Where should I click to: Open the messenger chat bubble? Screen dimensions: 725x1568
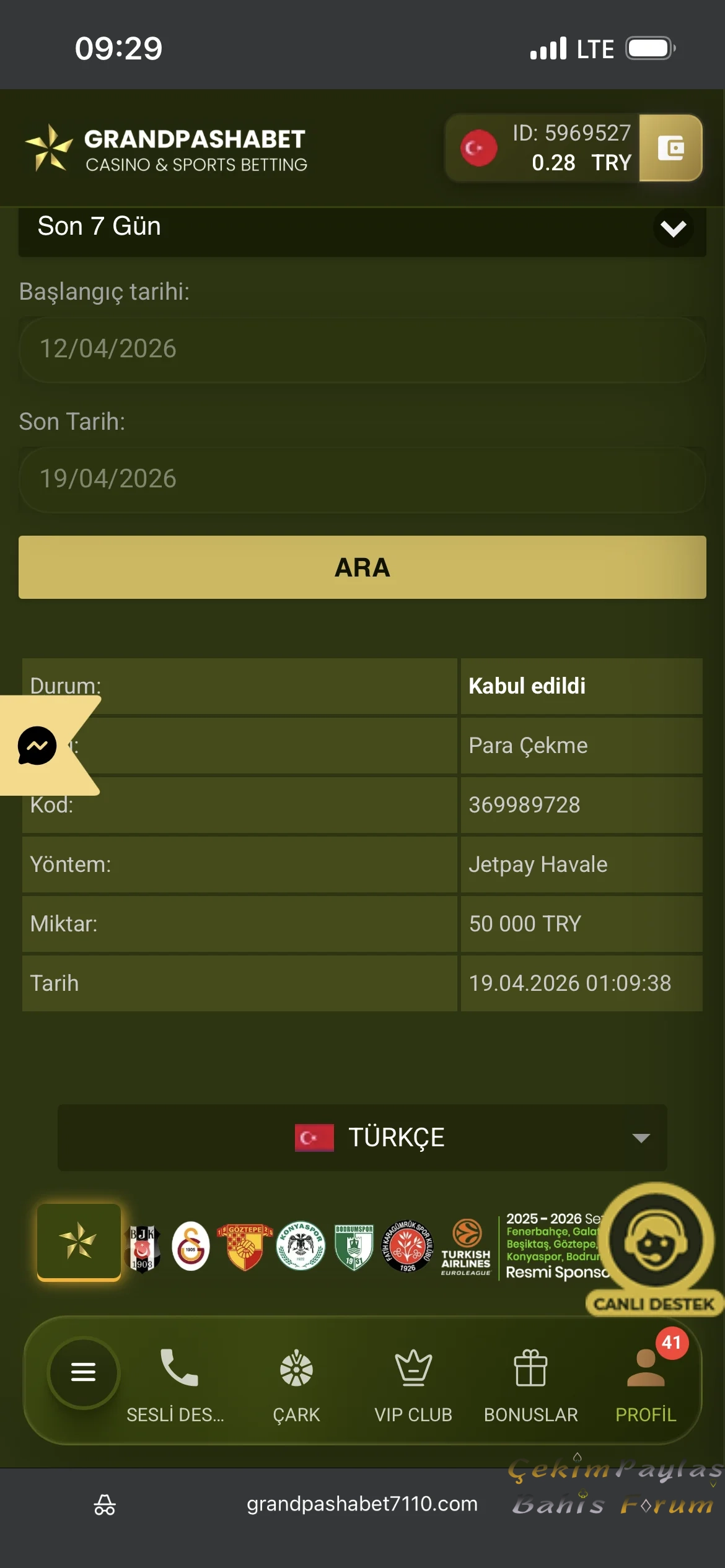[x=37, y=746]
